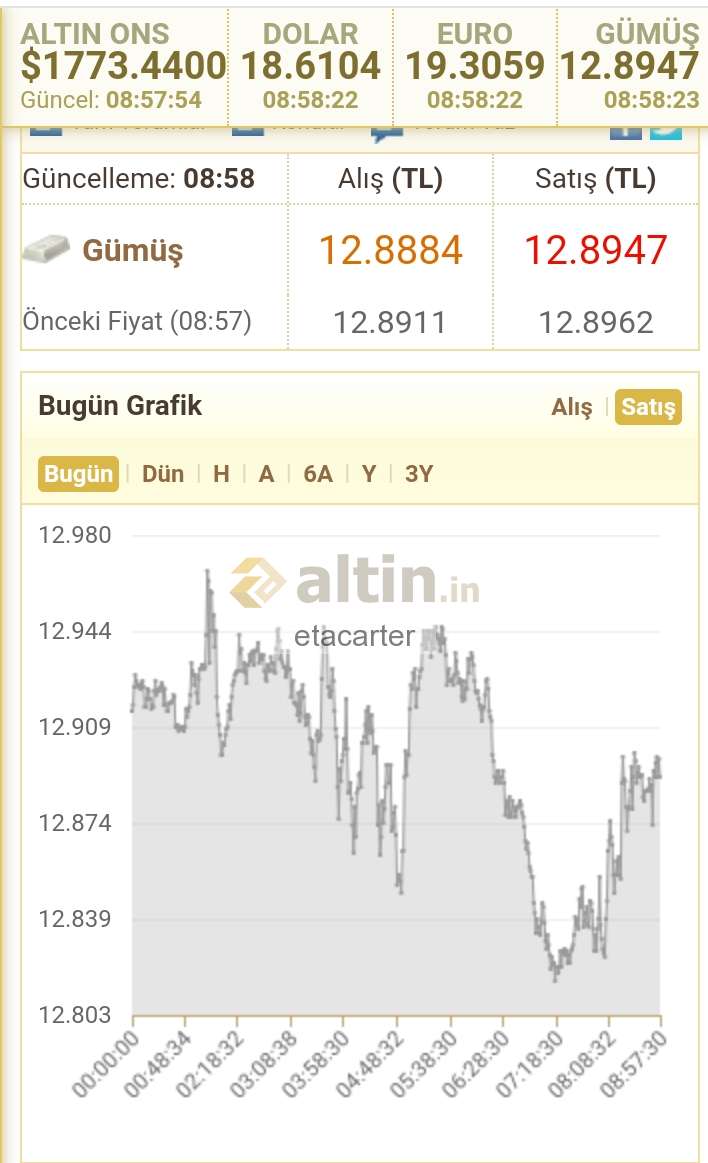Open the Gümüş ticker in header

tap(629, 66)
